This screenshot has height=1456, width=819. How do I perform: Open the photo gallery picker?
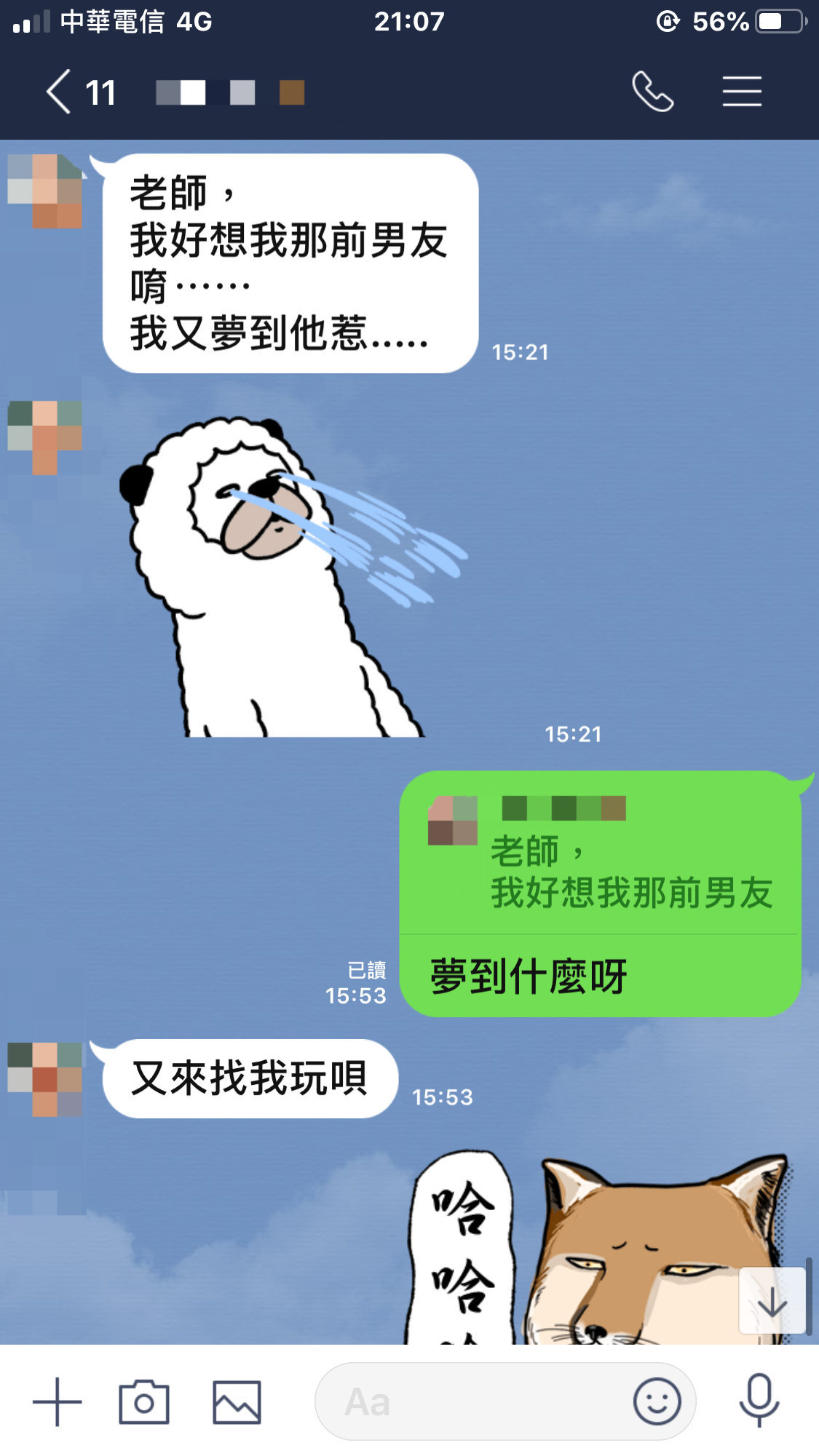click(237, 1401)
